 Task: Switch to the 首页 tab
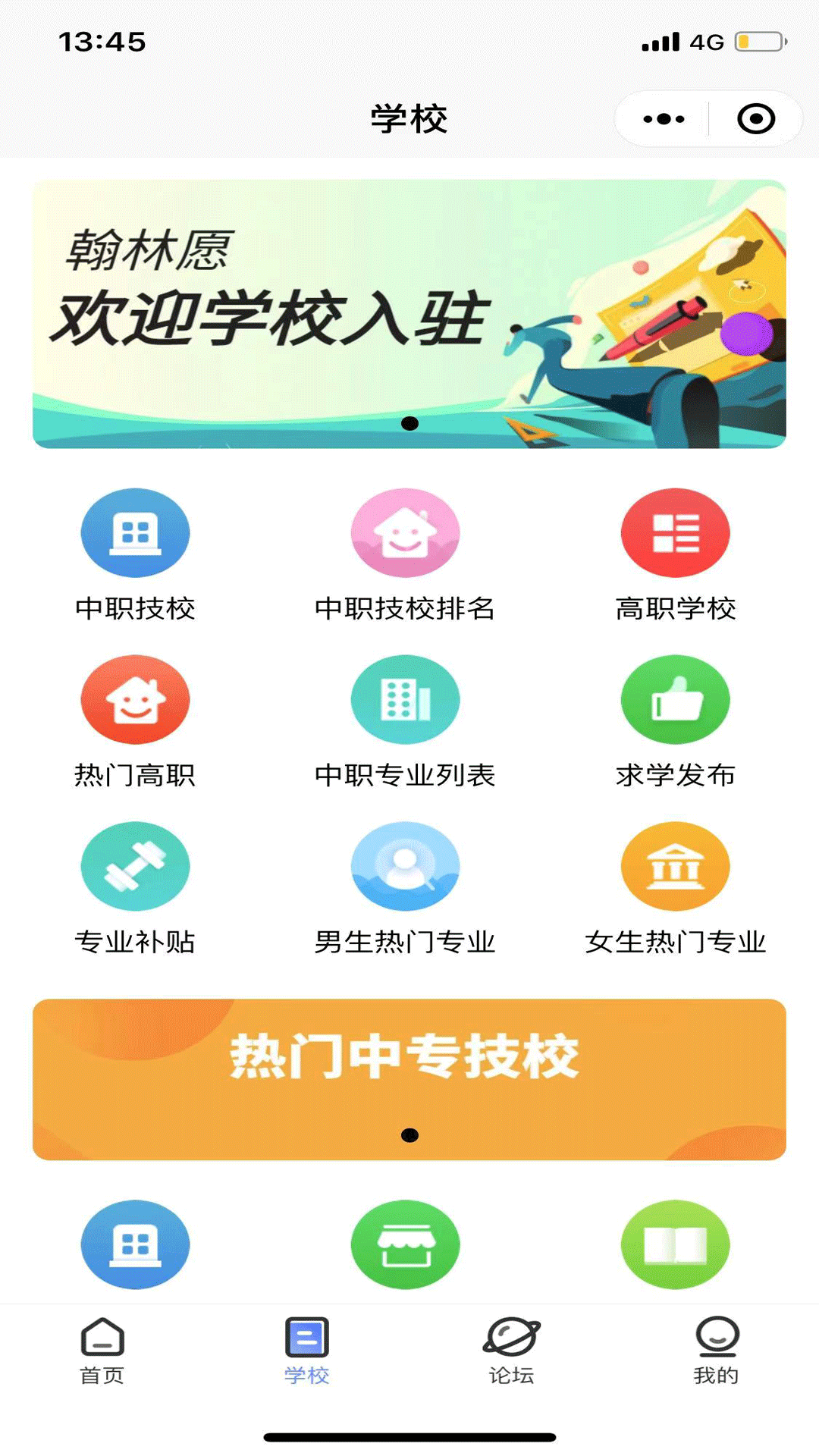coord(102,1351)
